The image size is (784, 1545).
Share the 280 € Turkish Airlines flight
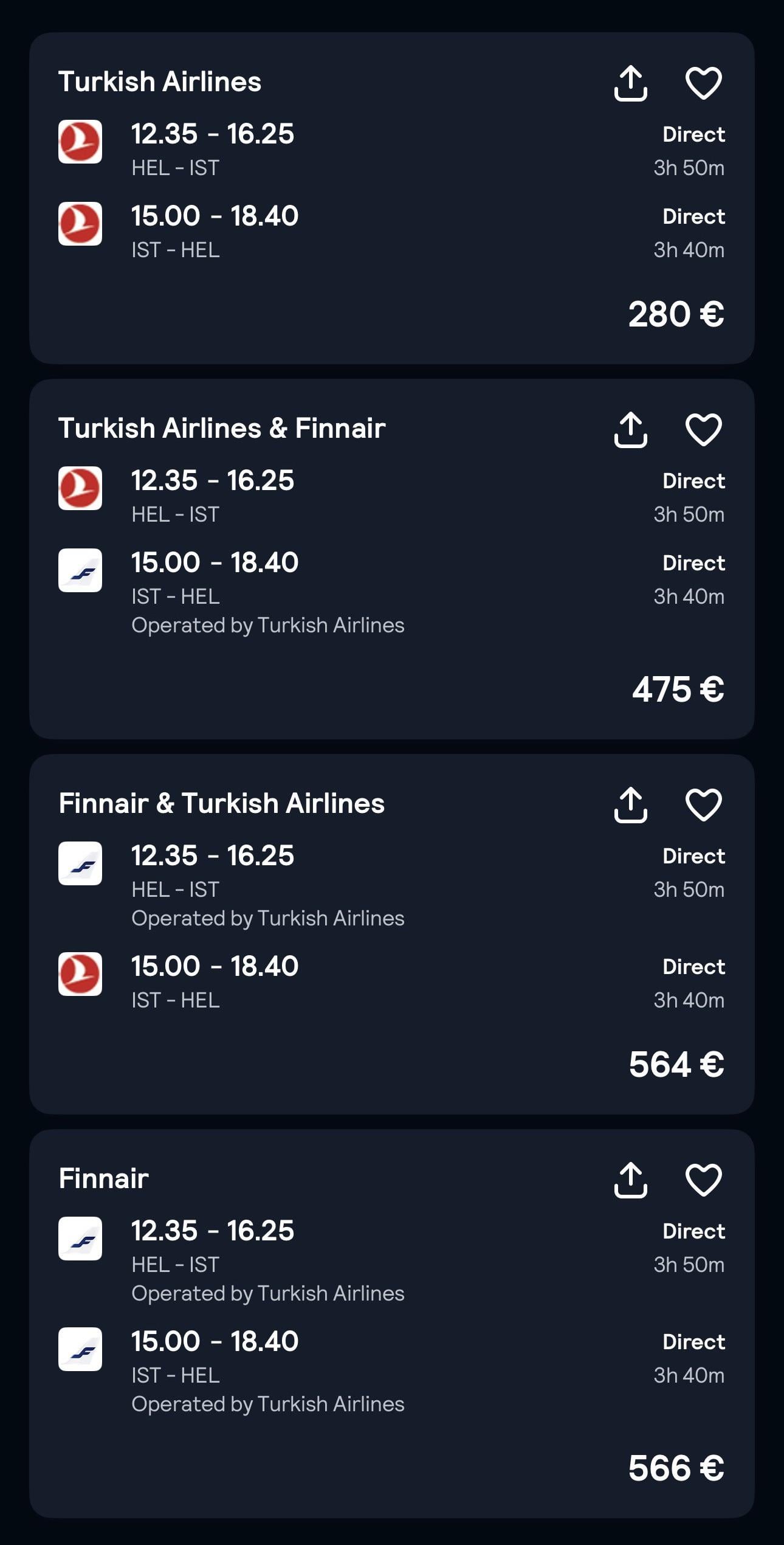pyautogui.click(x=631, y=83)
